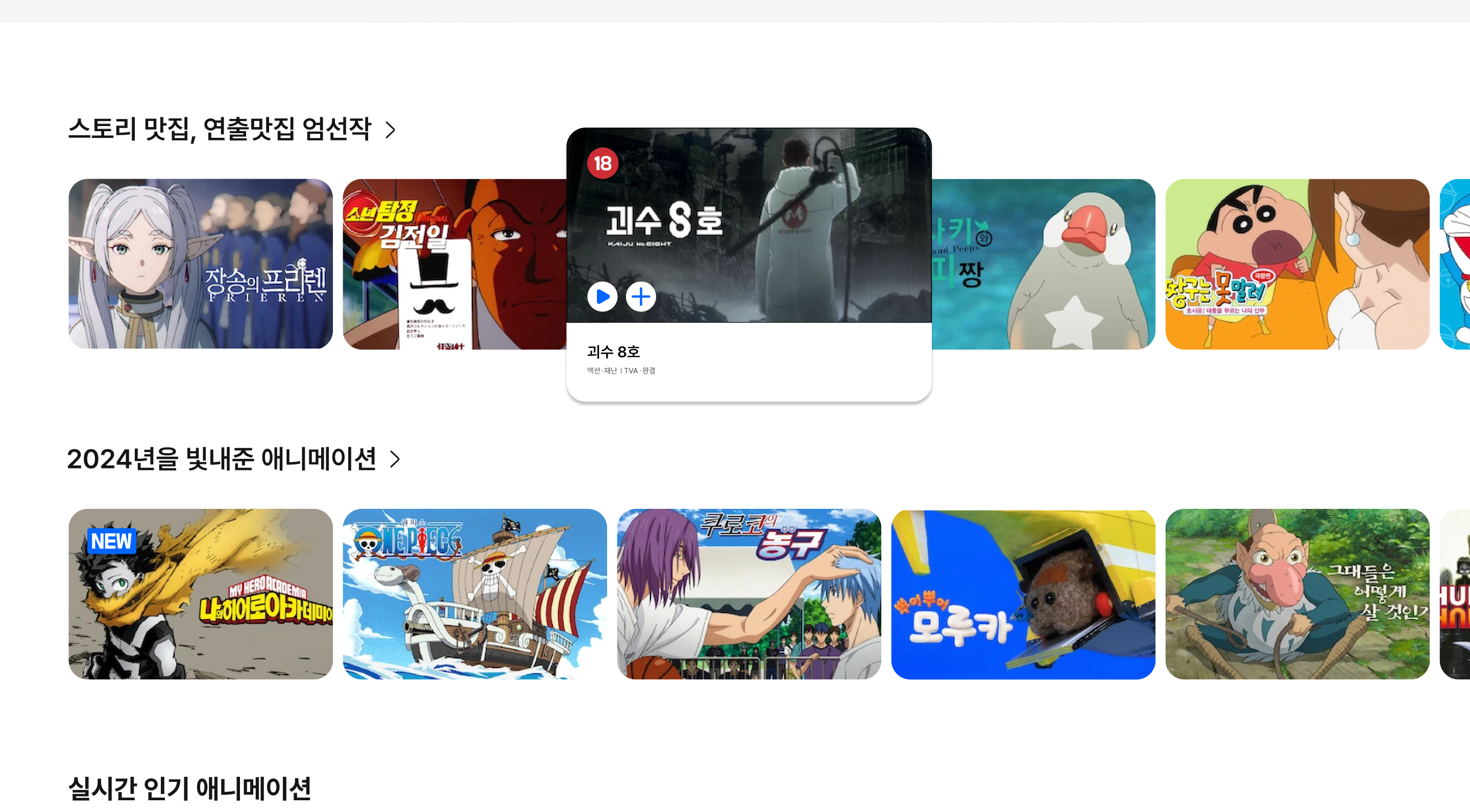1470x812 pixels.
Task: Open the 괴수 8호 title details
Action: pyautogui.click(x=613, y=352)
